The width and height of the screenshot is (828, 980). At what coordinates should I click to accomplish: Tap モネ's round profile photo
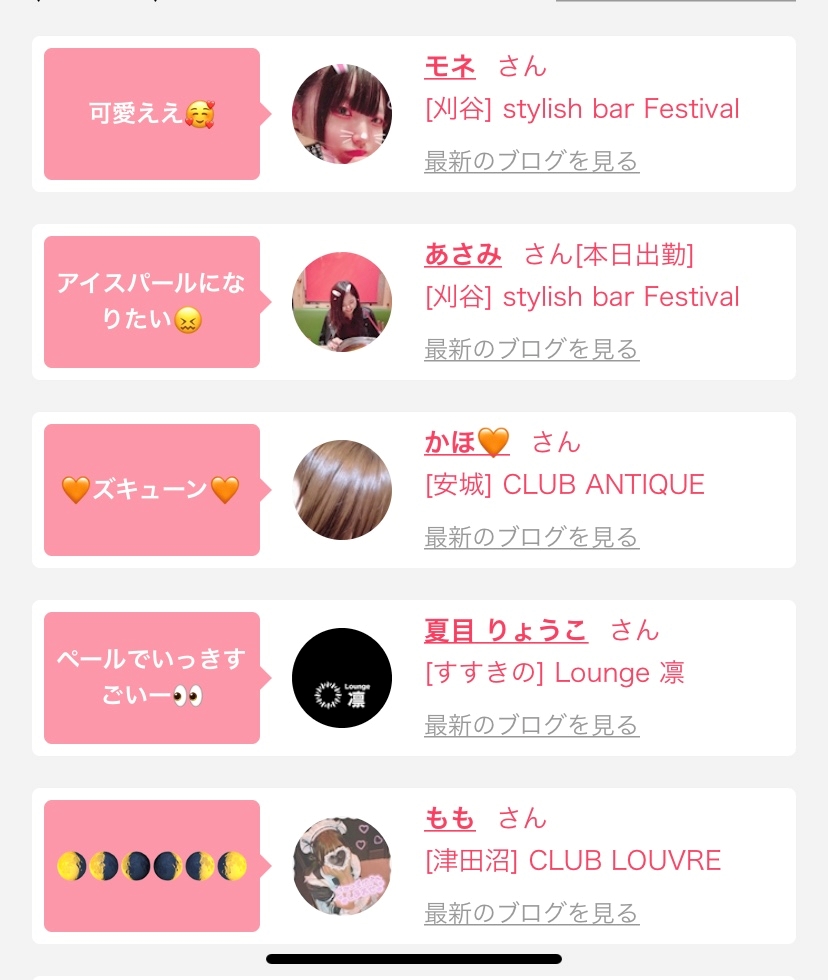pos(342,114)
